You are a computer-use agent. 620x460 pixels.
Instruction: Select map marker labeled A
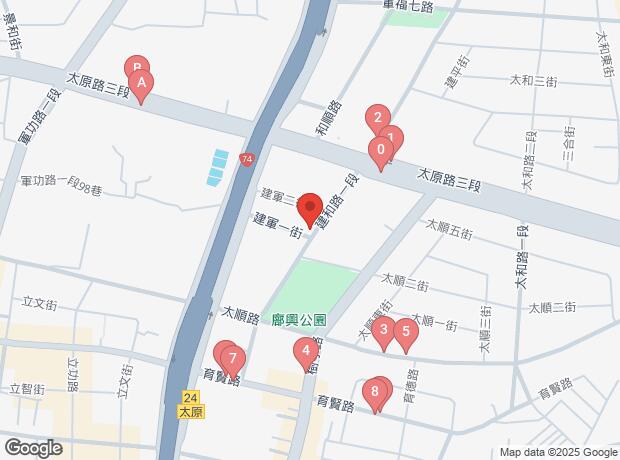coord(143,84)
